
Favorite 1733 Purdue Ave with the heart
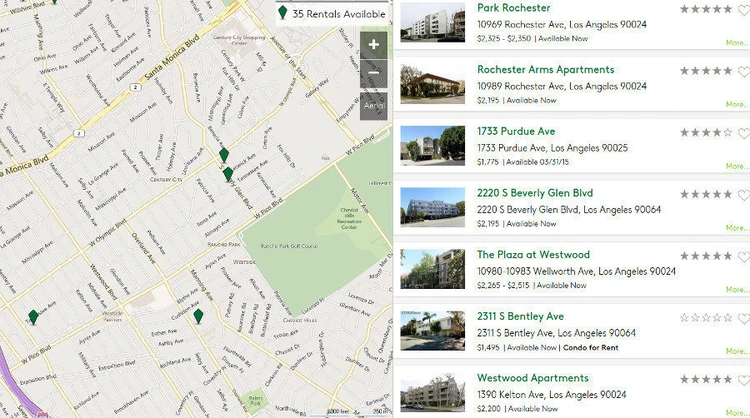(x=743, y=133)
